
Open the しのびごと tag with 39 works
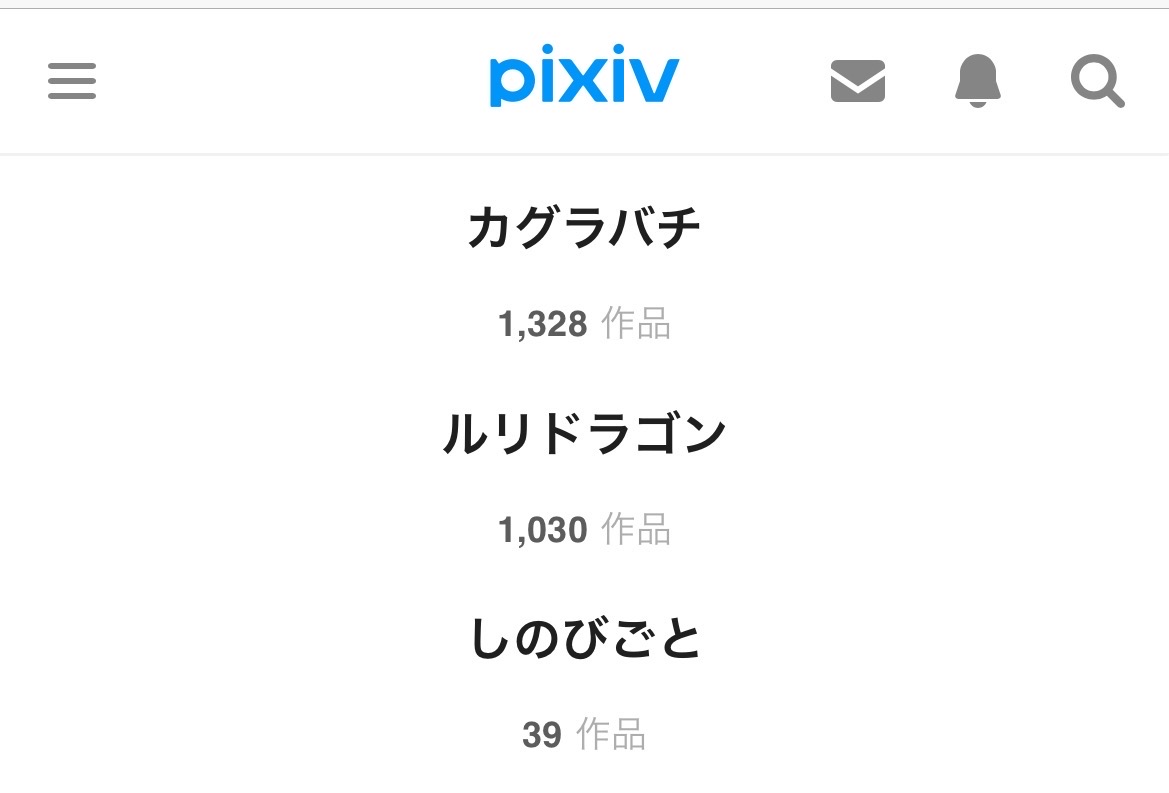click(x=585, y=638)
